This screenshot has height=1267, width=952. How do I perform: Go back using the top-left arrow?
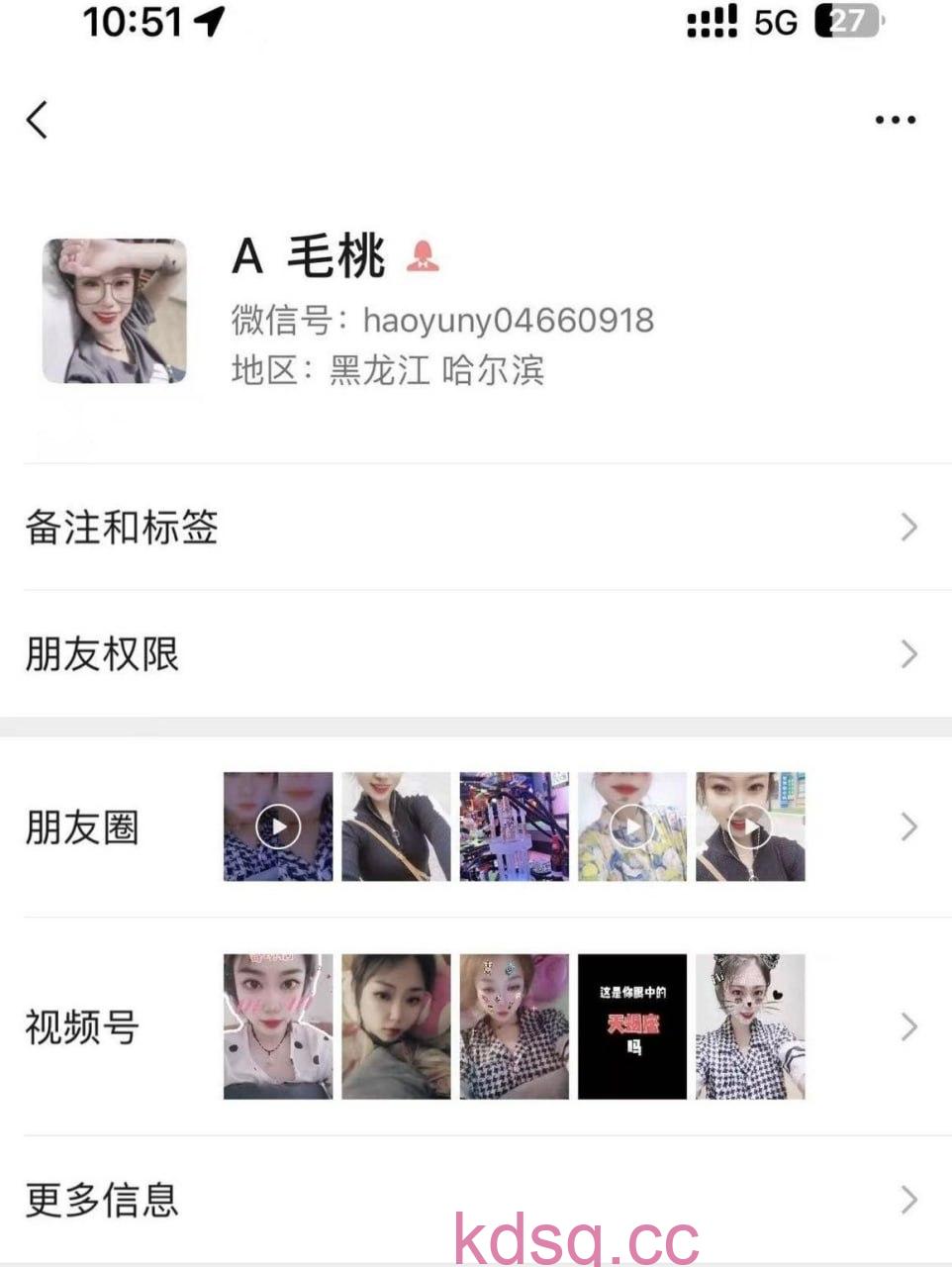[x=38, y=120]
